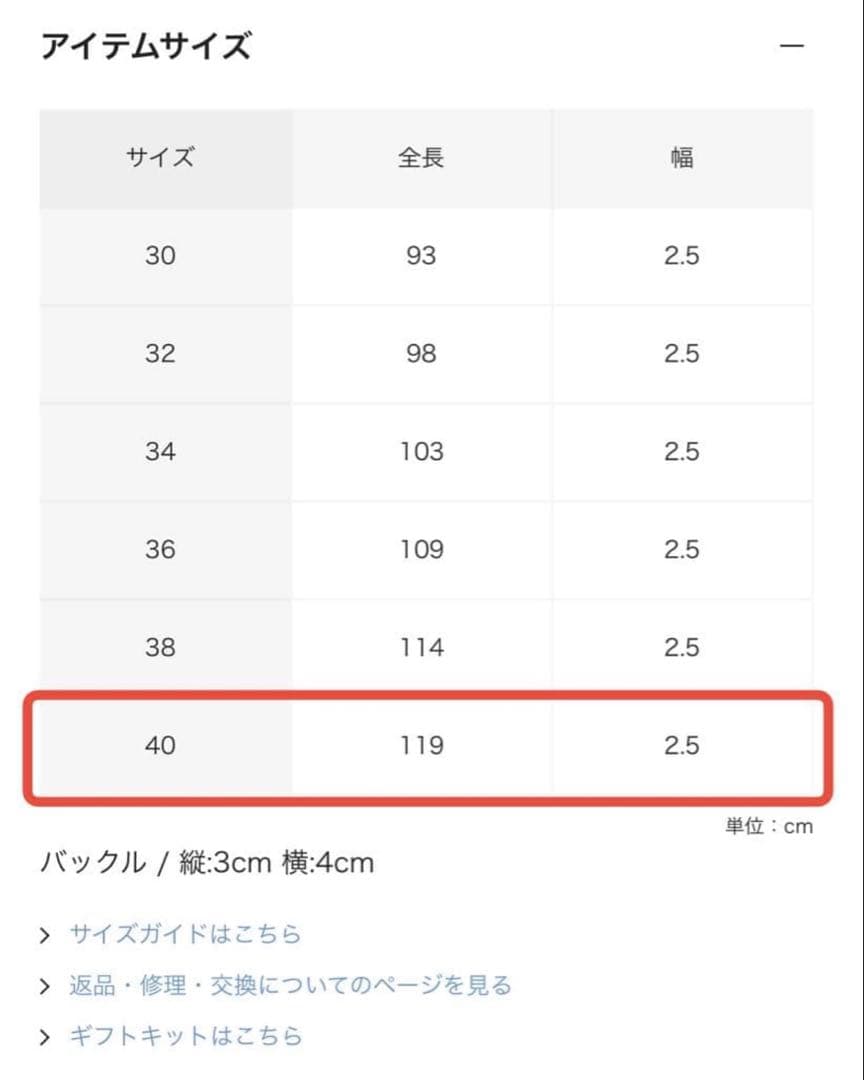View the 返品・修理・交換 page link
Screen dimensions: 864x1080
coord(290,985)
